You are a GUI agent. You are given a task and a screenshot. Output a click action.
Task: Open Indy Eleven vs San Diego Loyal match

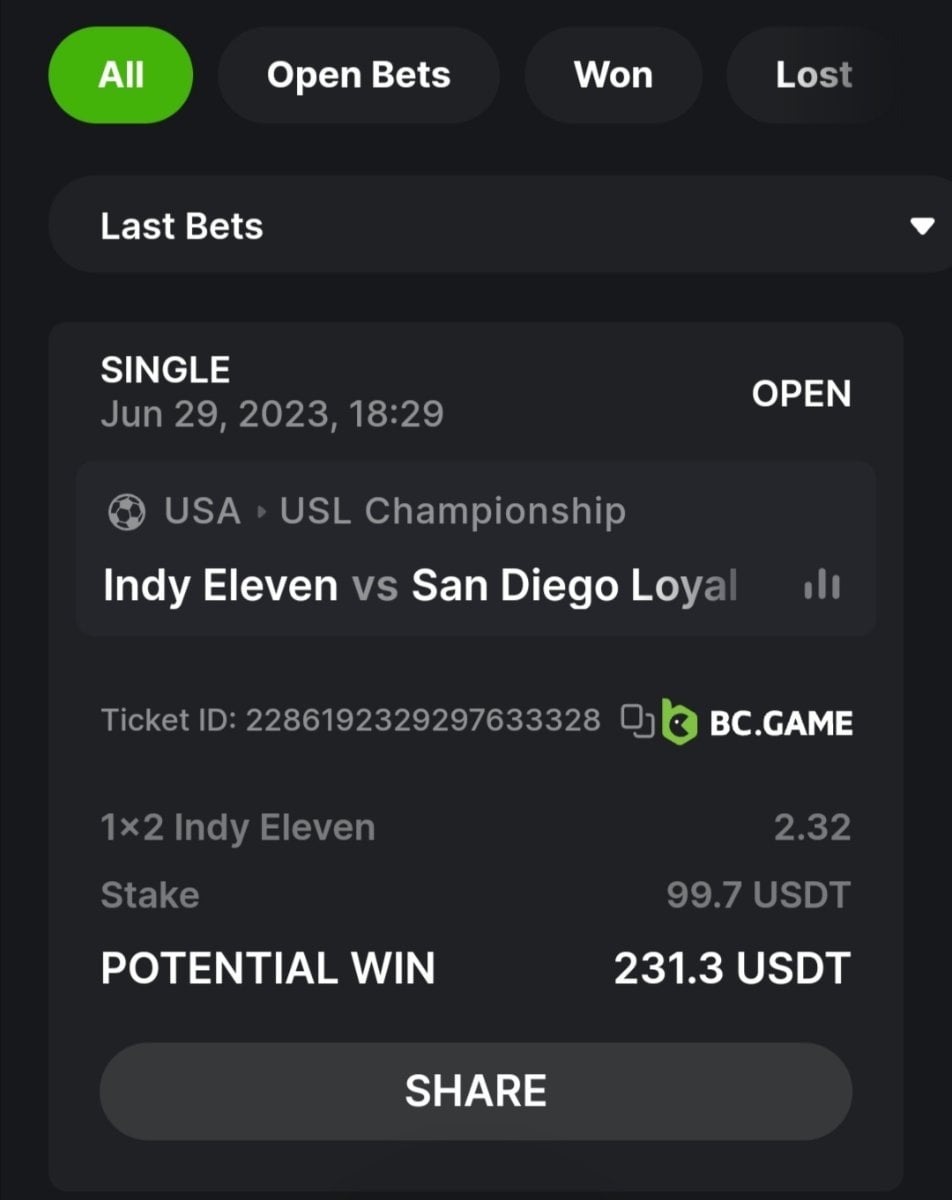pyautogui.click(x=420, y=586)
